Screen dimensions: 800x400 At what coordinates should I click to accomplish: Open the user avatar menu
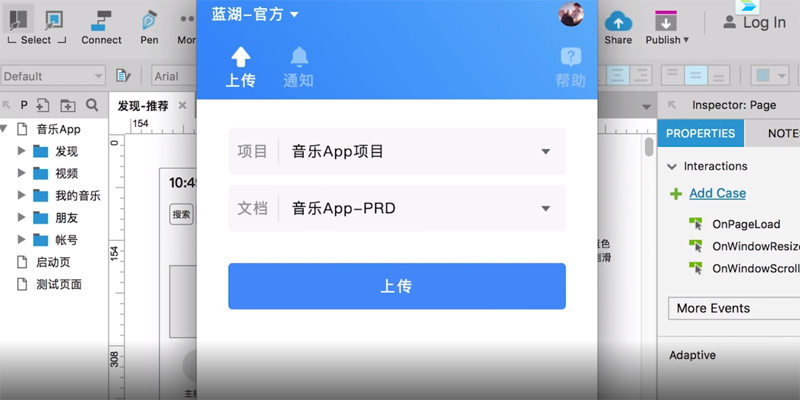(571, 14)
